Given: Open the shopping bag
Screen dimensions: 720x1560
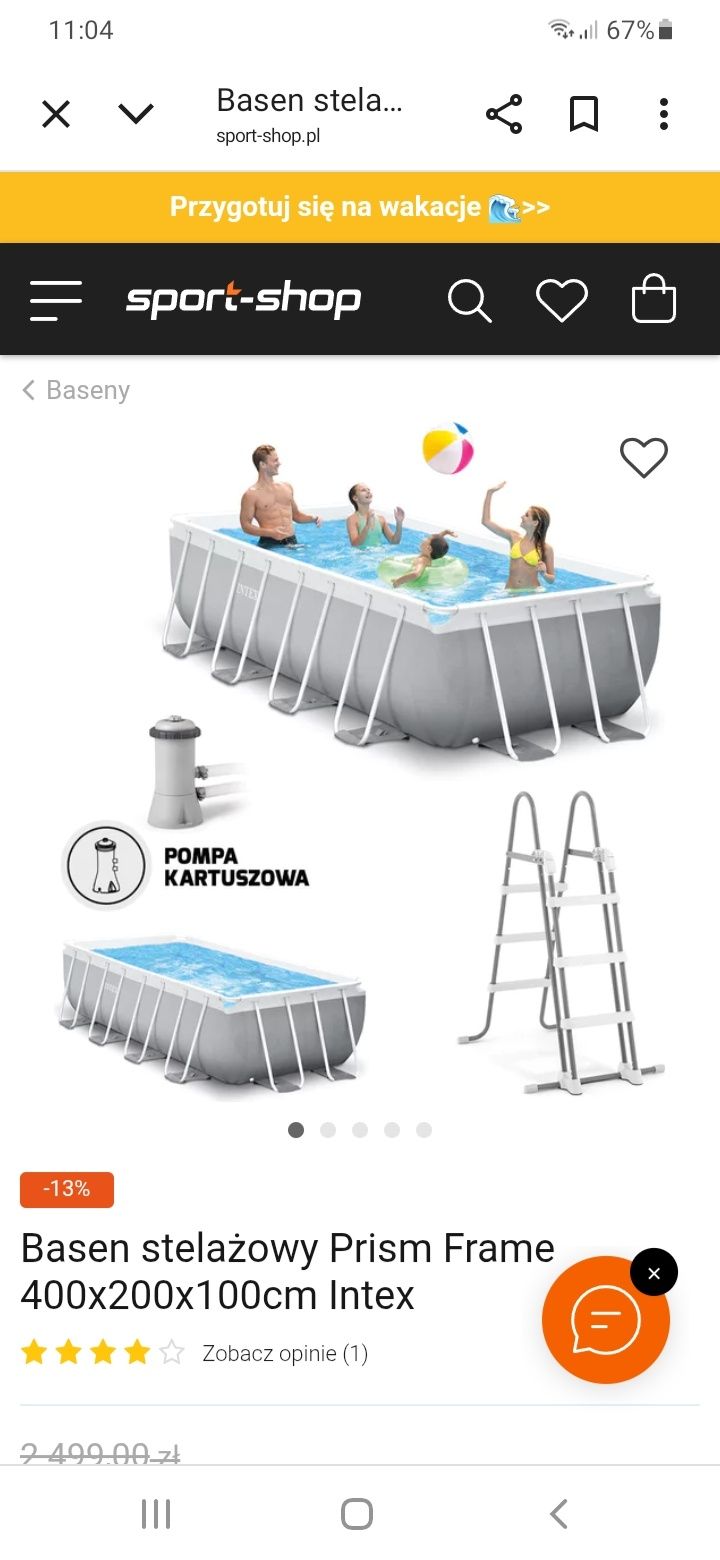Looking at the screenshot, I should (654, 300).
